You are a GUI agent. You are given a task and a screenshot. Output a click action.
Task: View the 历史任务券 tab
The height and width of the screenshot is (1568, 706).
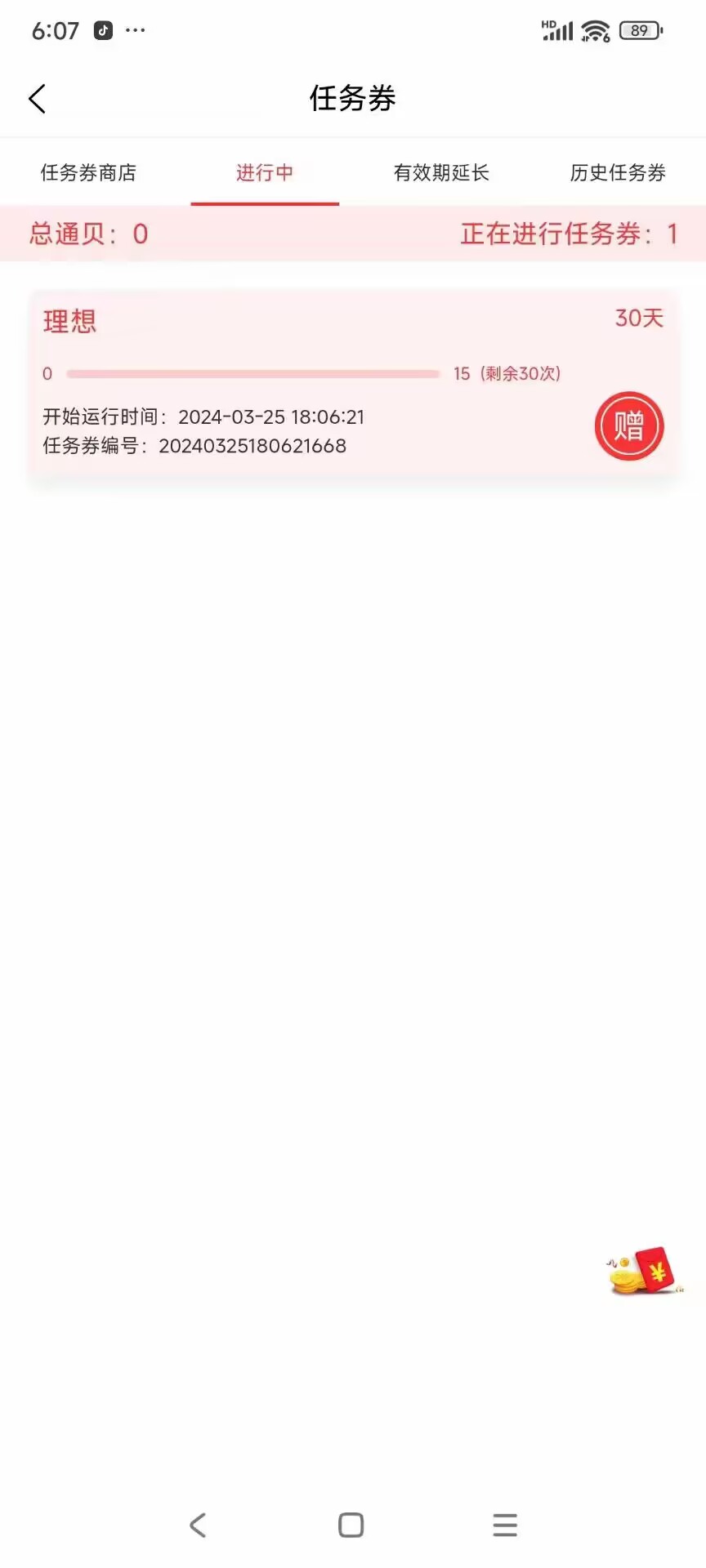coord(618,172)
